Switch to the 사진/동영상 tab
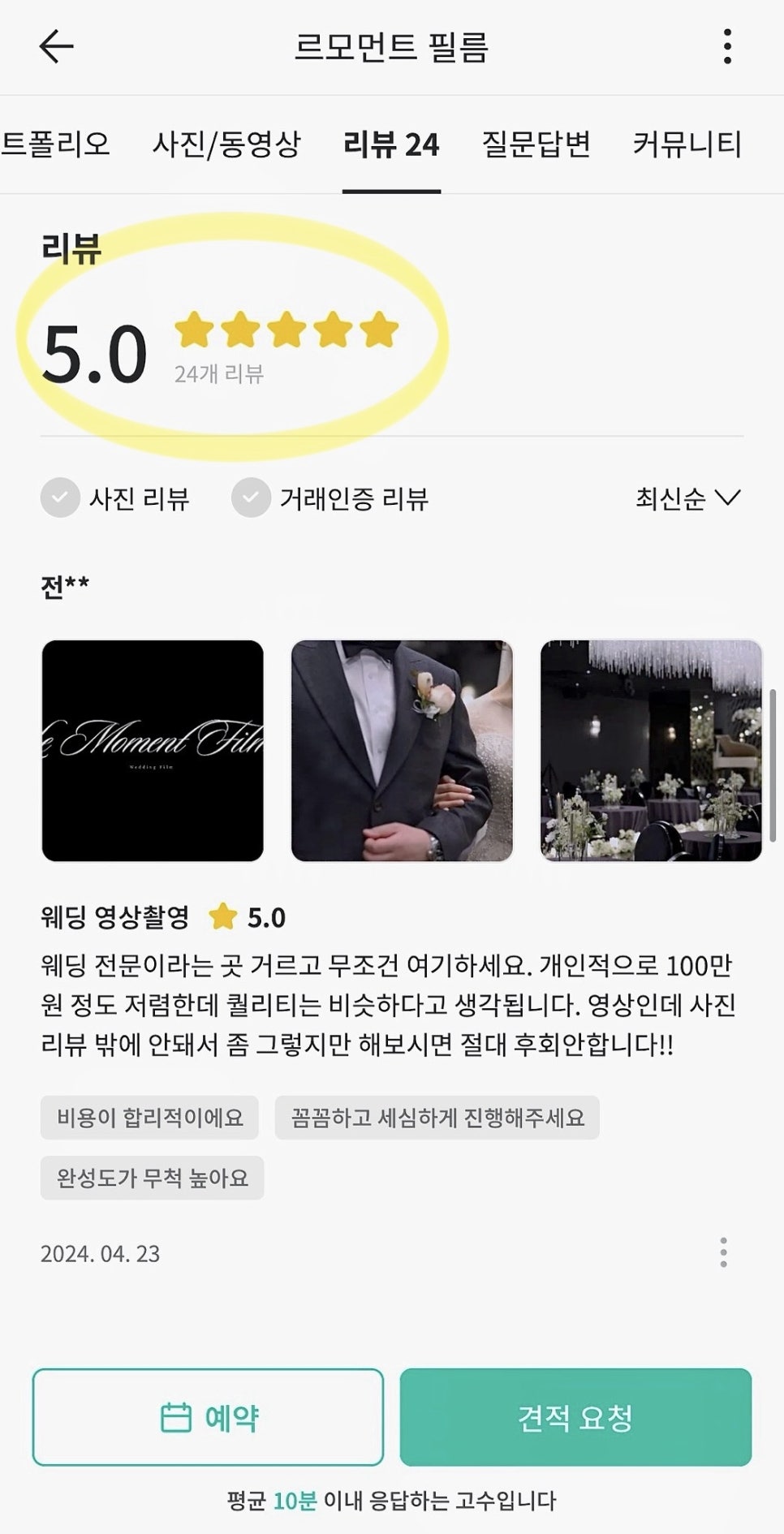This screenshot has height=1534, width=784. coord(226,144)
